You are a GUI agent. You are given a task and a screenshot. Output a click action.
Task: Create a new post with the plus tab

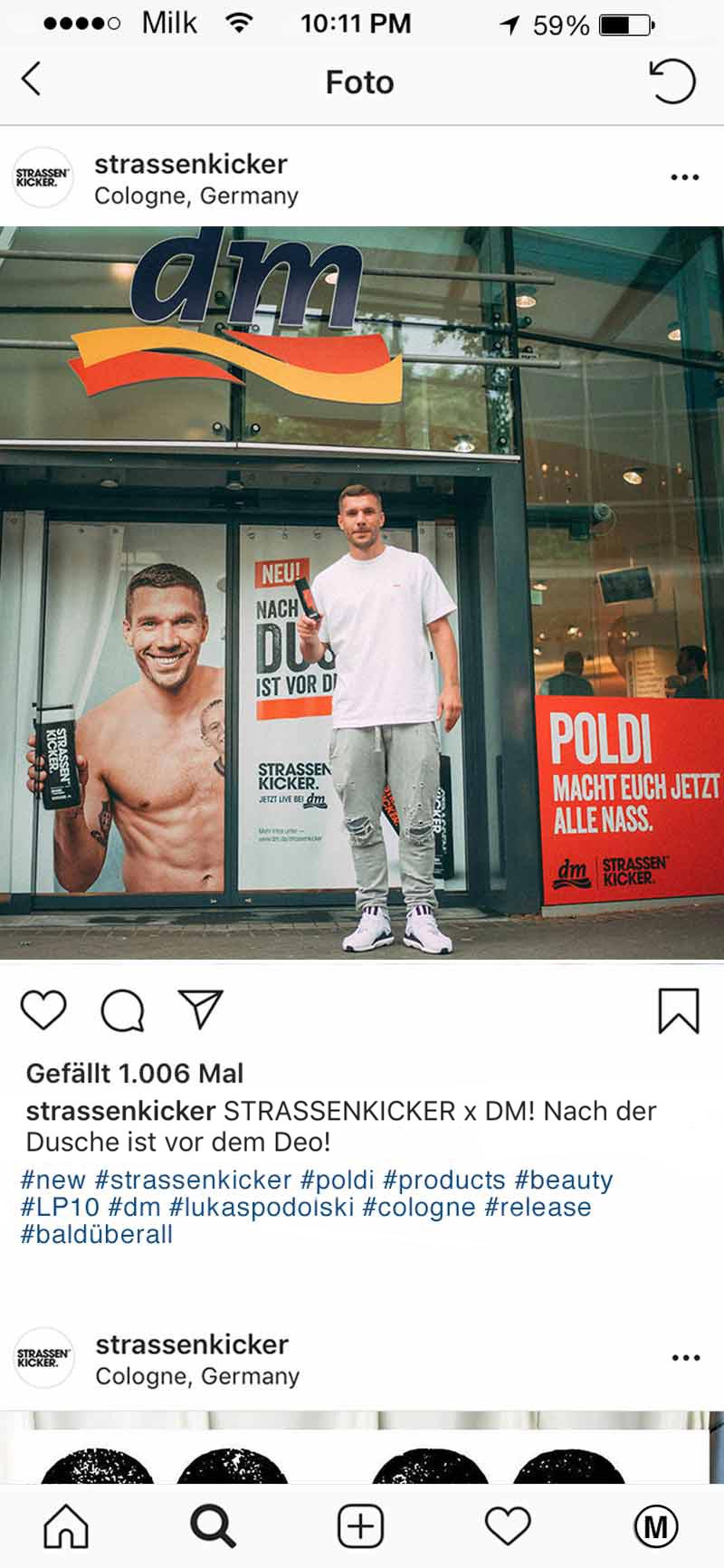pos(360,1527)
